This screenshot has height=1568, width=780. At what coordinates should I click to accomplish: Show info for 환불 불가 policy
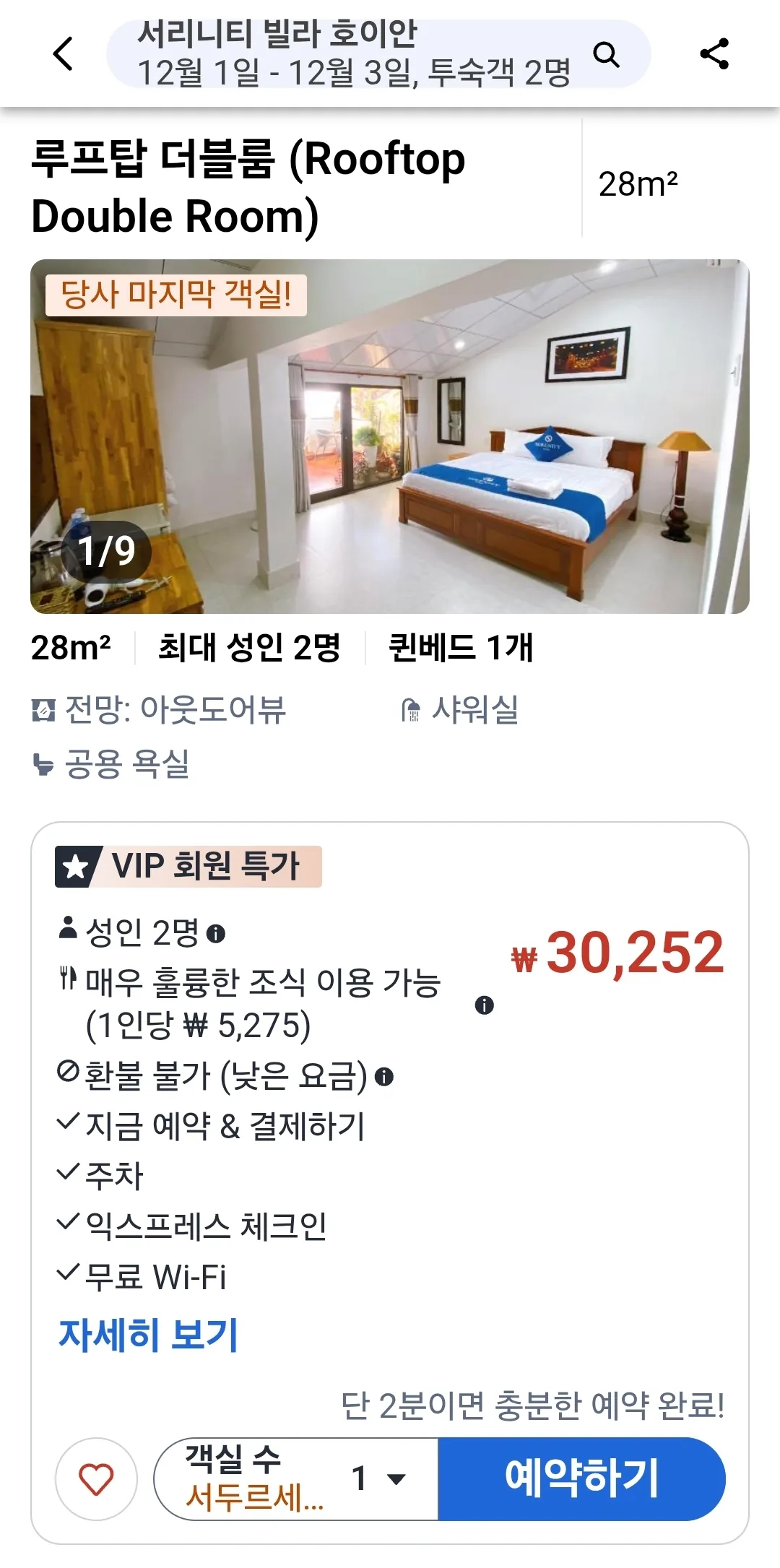tap(384, 1077)
